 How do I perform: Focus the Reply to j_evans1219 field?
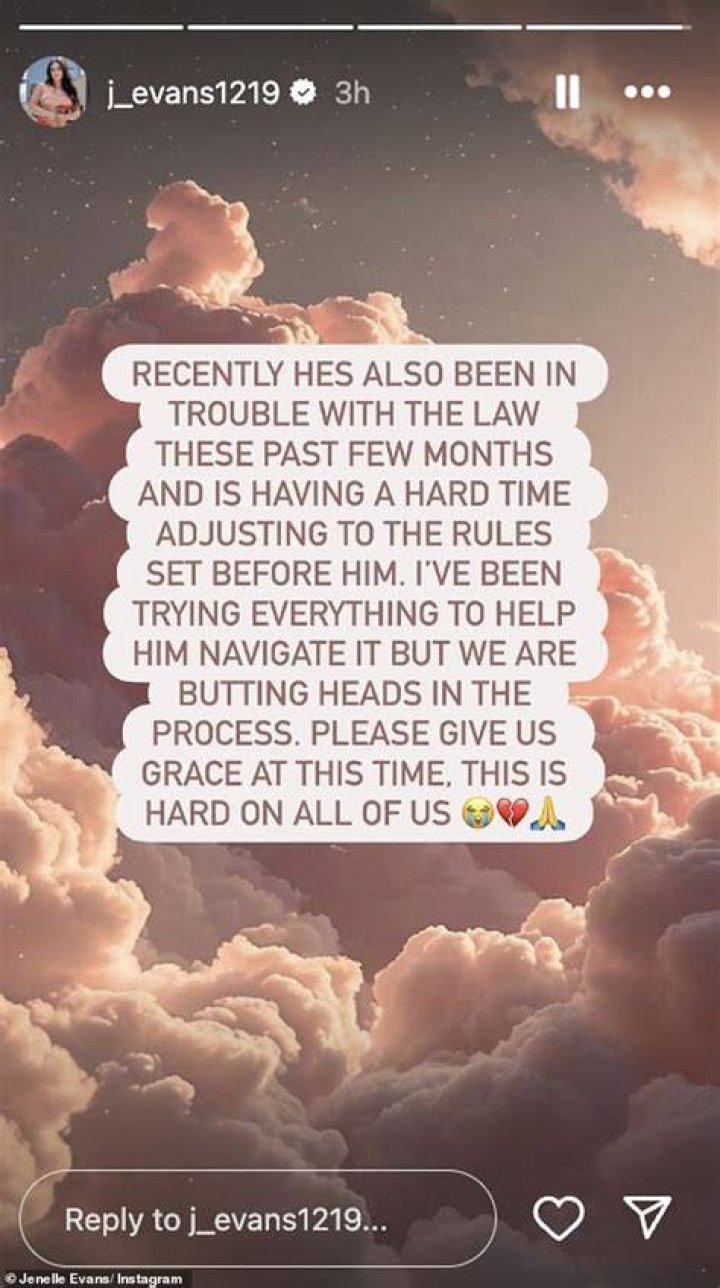click(257, 1219)
